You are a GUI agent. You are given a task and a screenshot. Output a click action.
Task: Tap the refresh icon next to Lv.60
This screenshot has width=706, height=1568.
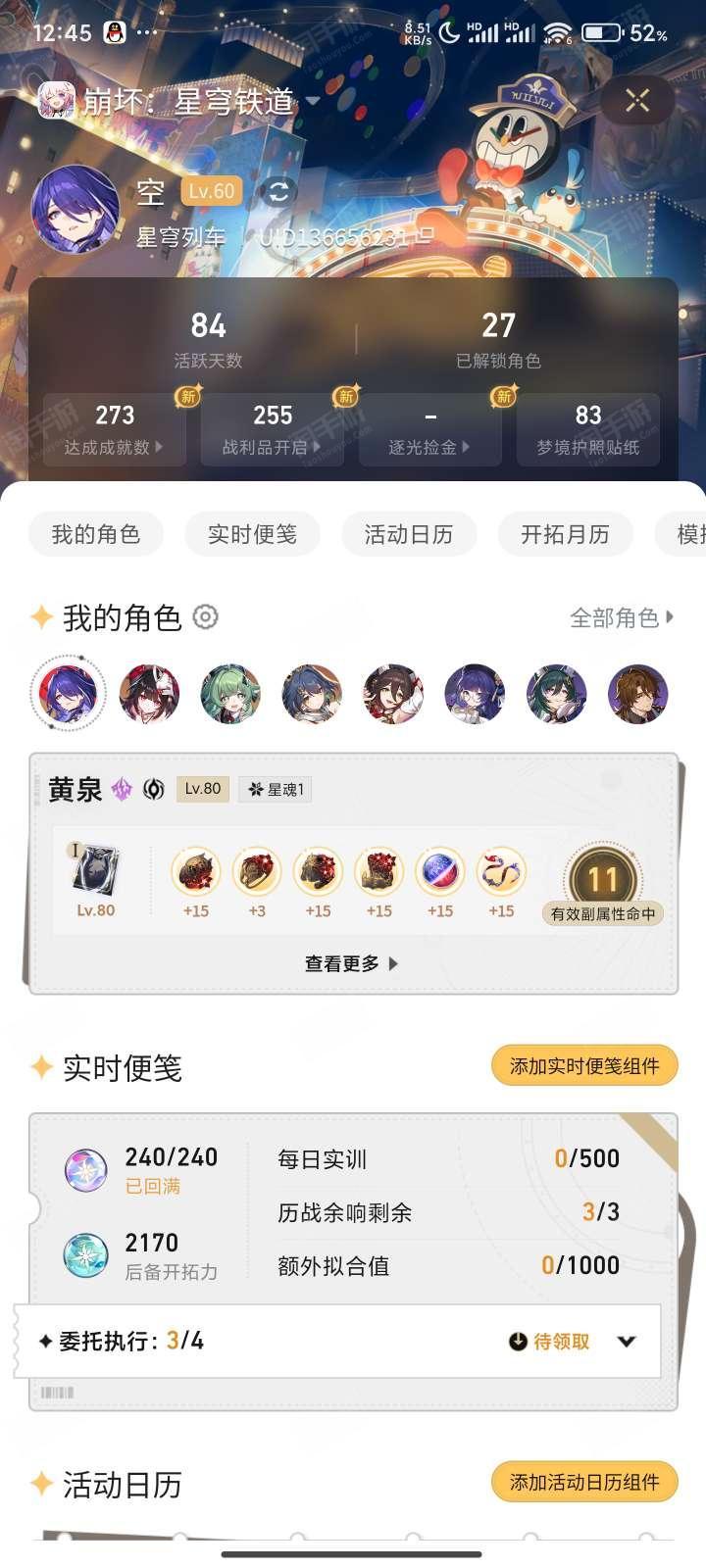pos(278,191)
